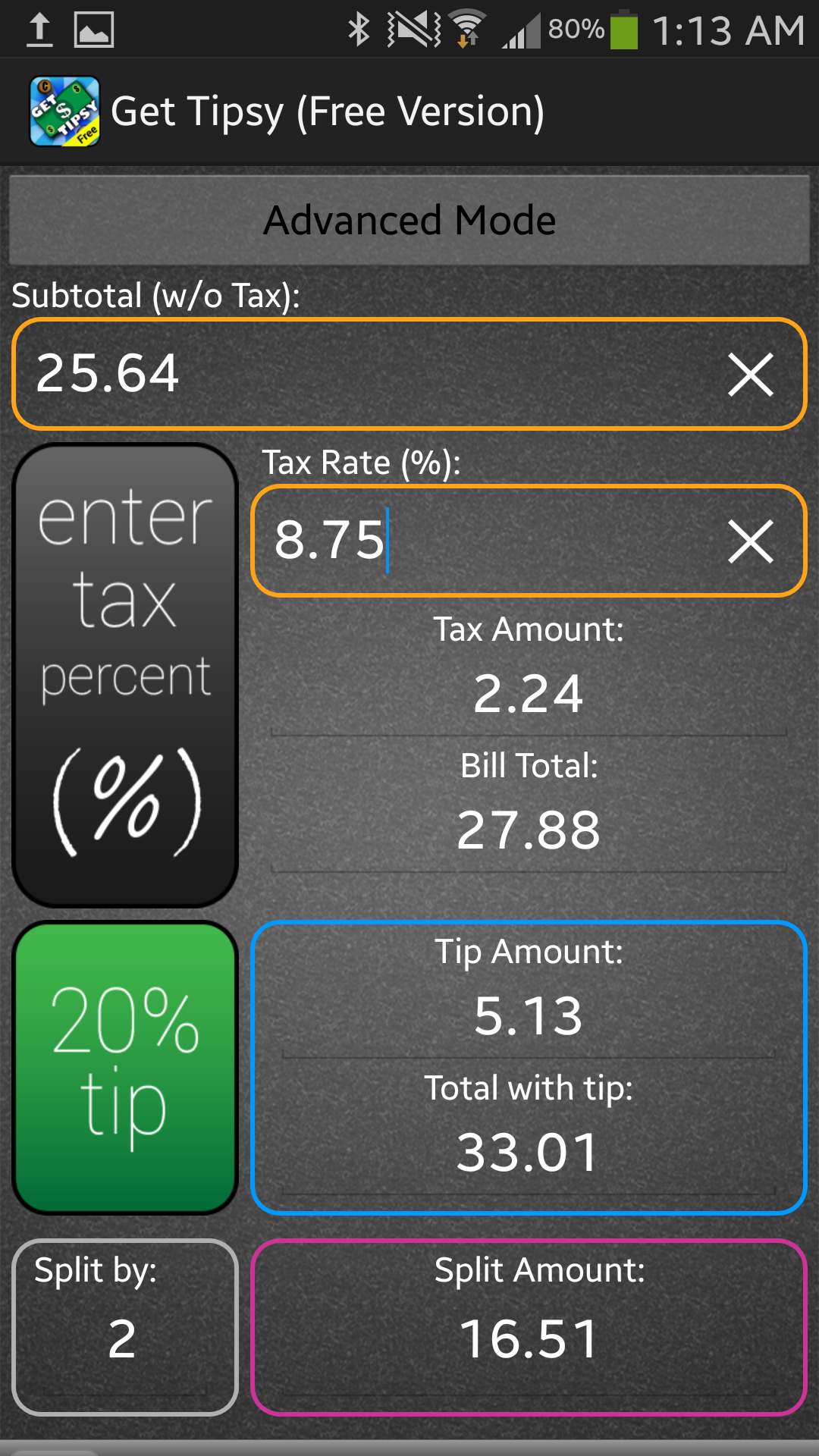Clear the Tax Rate value
Screen dimensions: 819x1456
[x=750, y=541]
